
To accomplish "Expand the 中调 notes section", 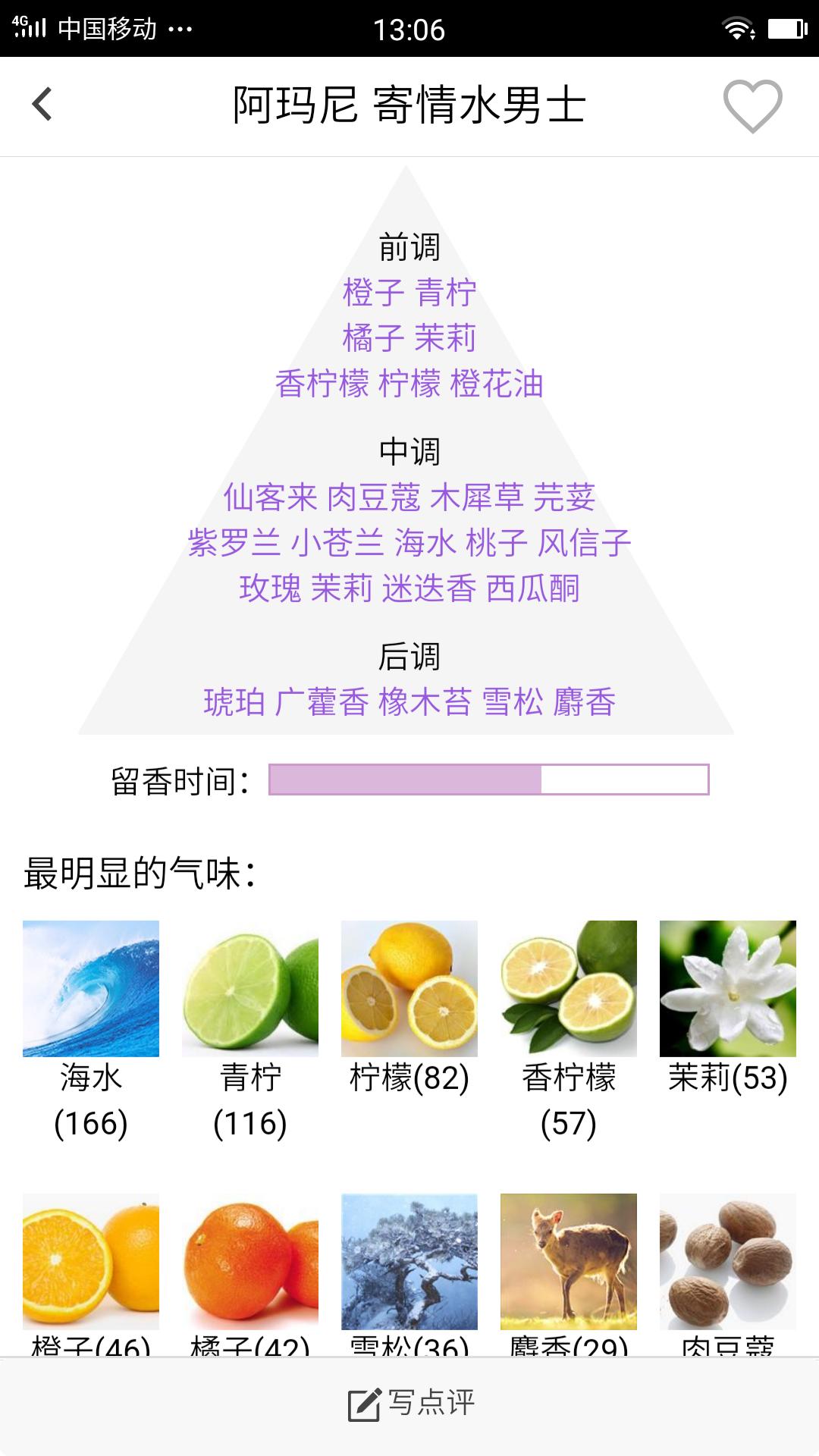I will 409,451.
